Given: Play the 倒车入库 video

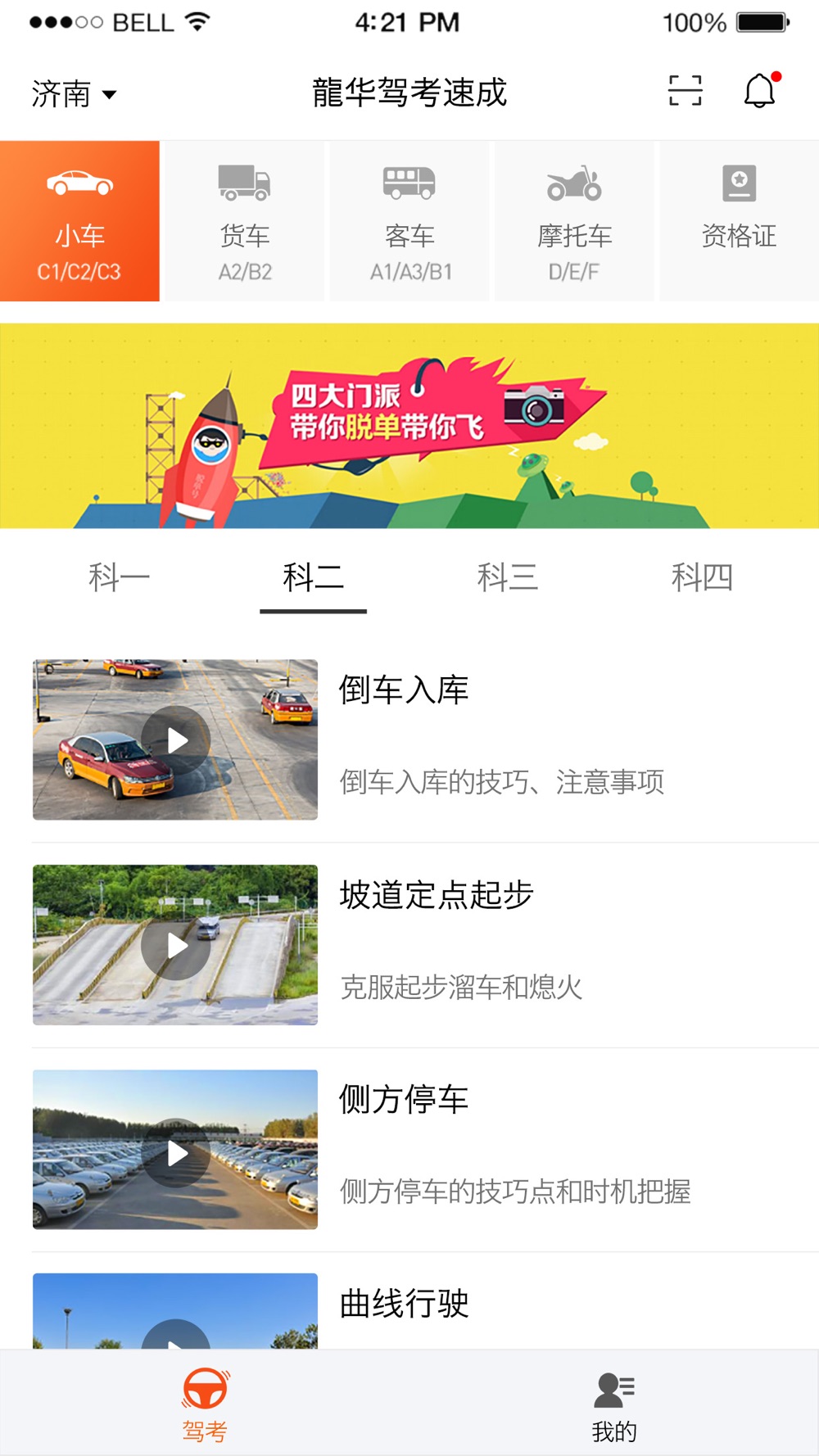Looking at the screenshot, I should tap(175, 739).
